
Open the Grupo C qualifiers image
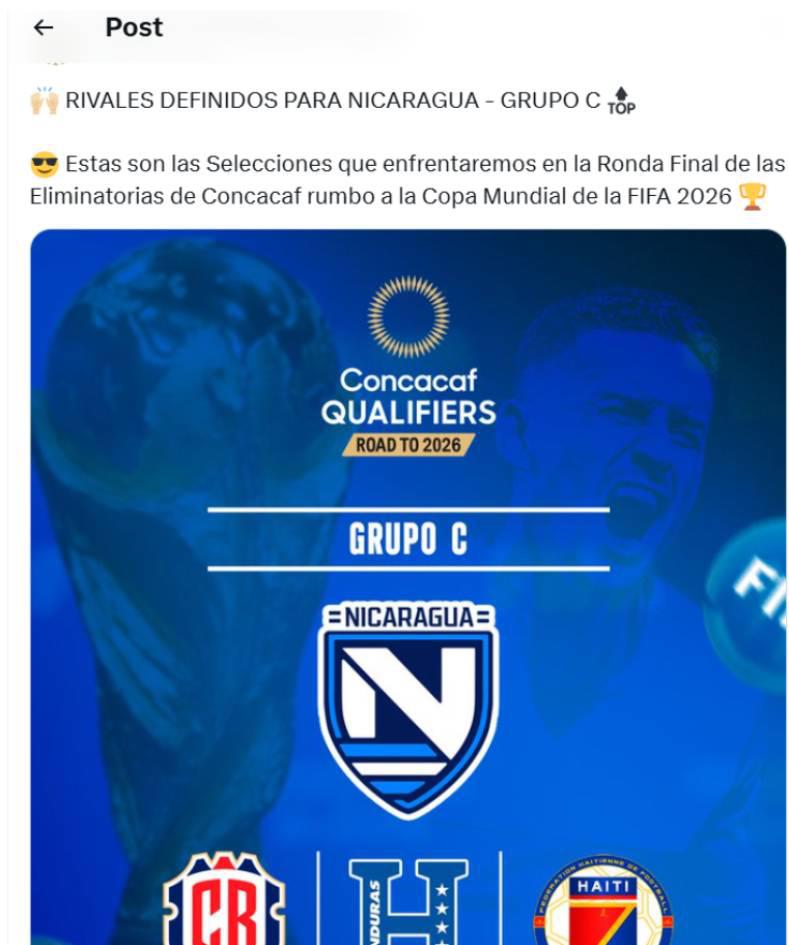[408, 587]
